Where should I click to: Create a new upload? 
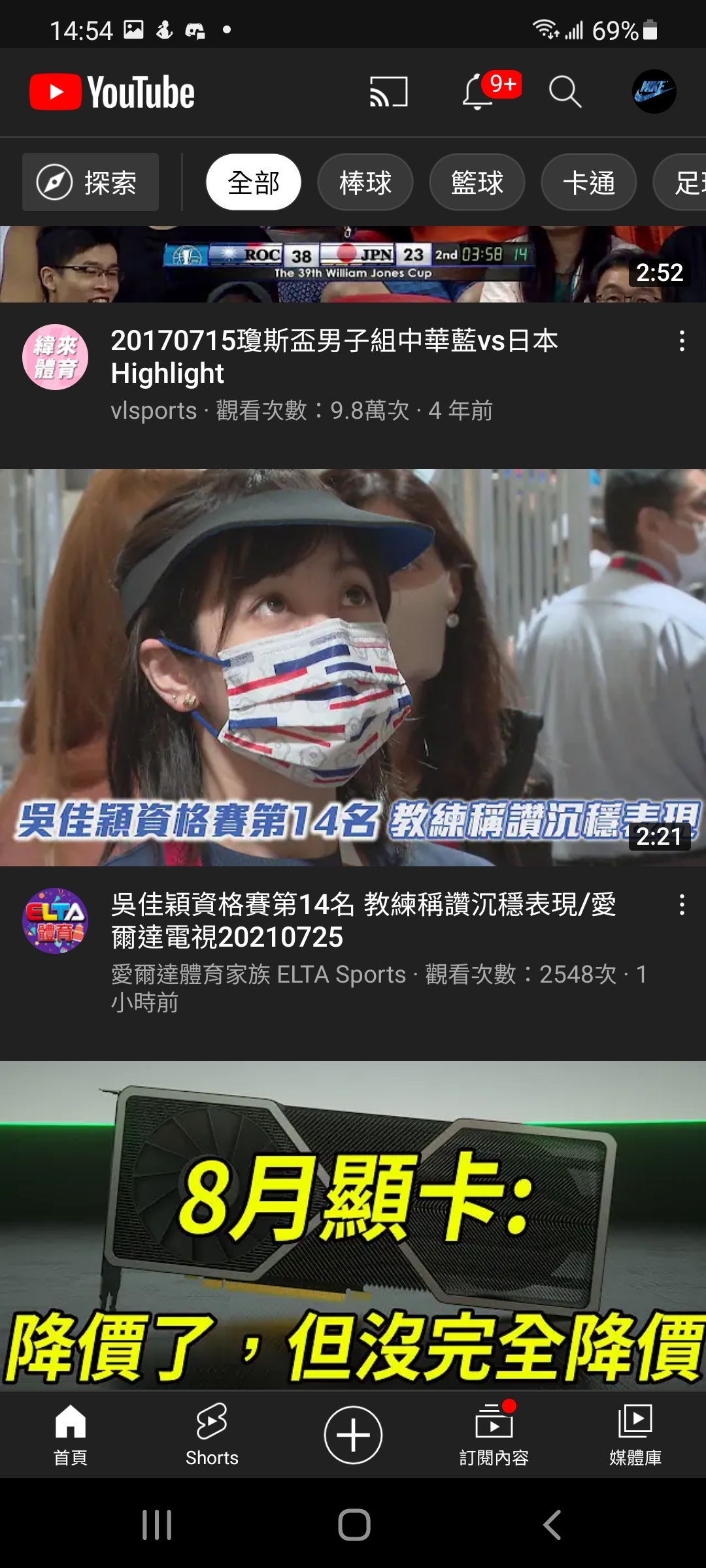(x=353, y=1435)
